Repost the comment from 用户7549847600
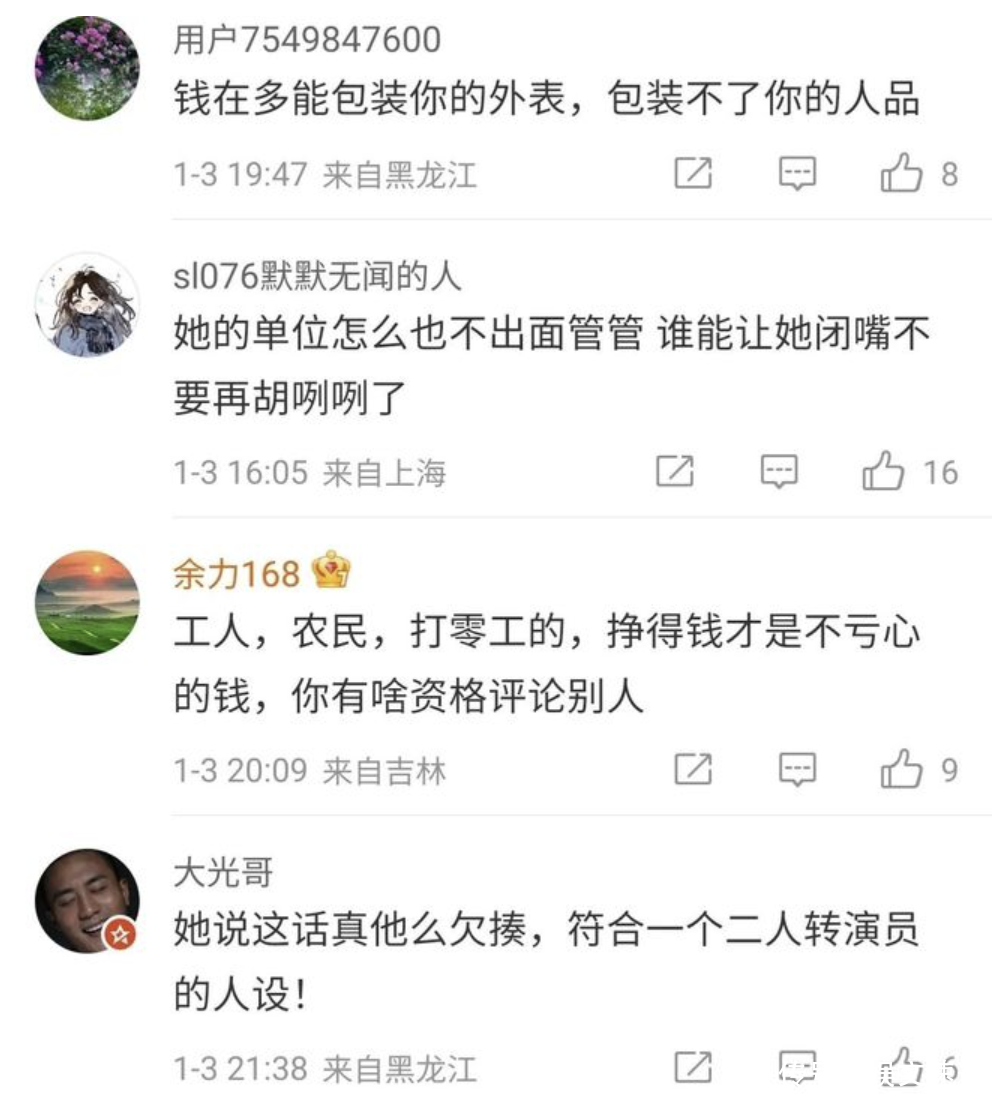This screenshot has height=1094, width=992. tap(693, 174)
